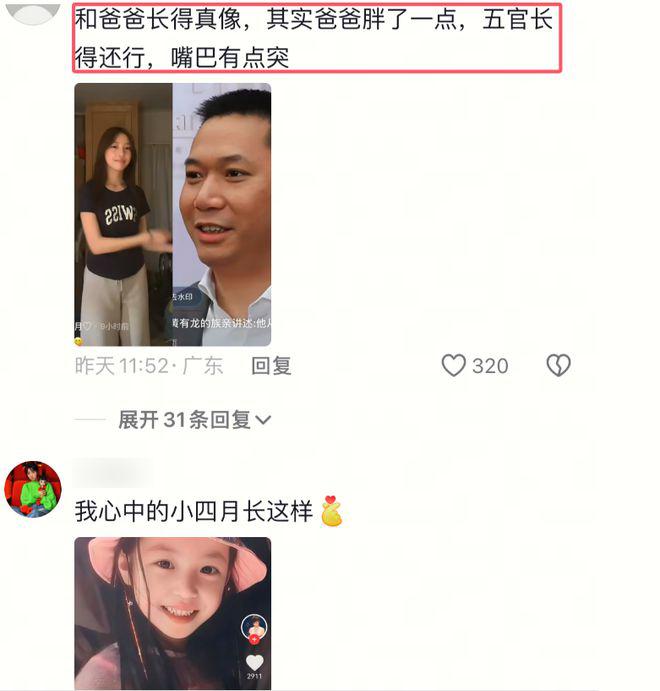
Task: Tap 回复 to reply to the comment
Action: (x=270, y=366)
